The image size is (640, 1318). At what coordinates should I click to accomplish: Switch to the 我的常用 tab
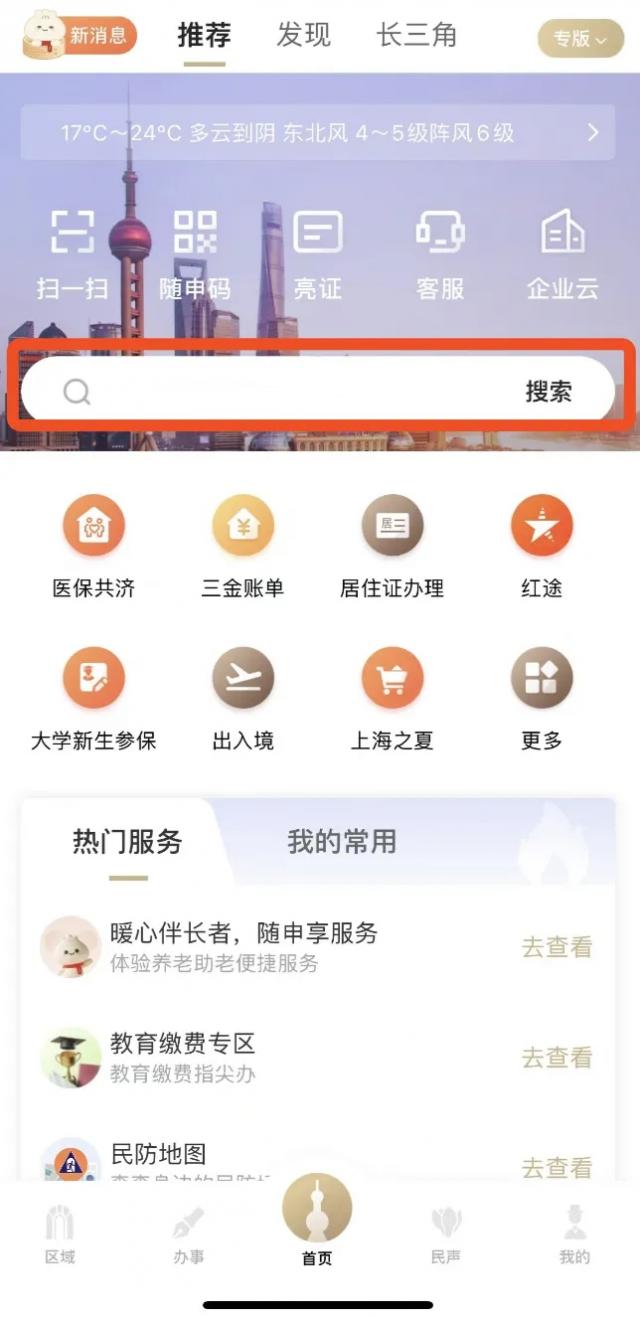coord(342,842)
